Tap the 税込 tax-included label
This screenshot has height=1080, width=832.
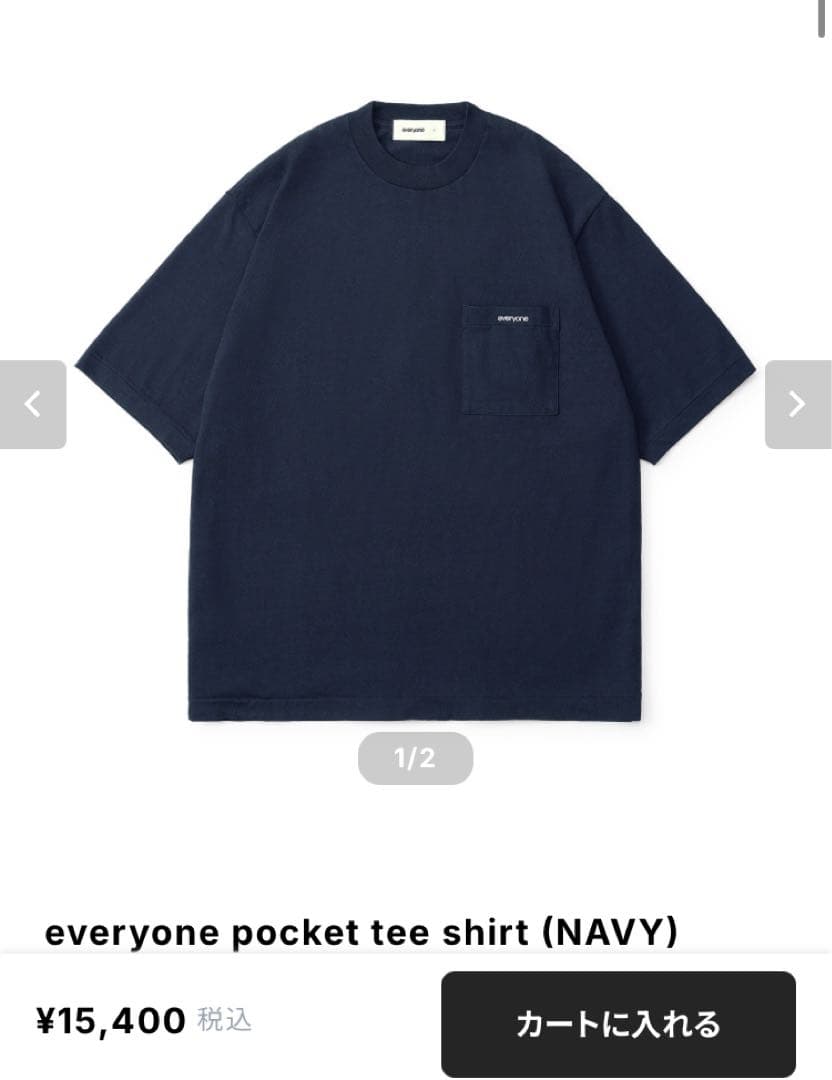223,1023
